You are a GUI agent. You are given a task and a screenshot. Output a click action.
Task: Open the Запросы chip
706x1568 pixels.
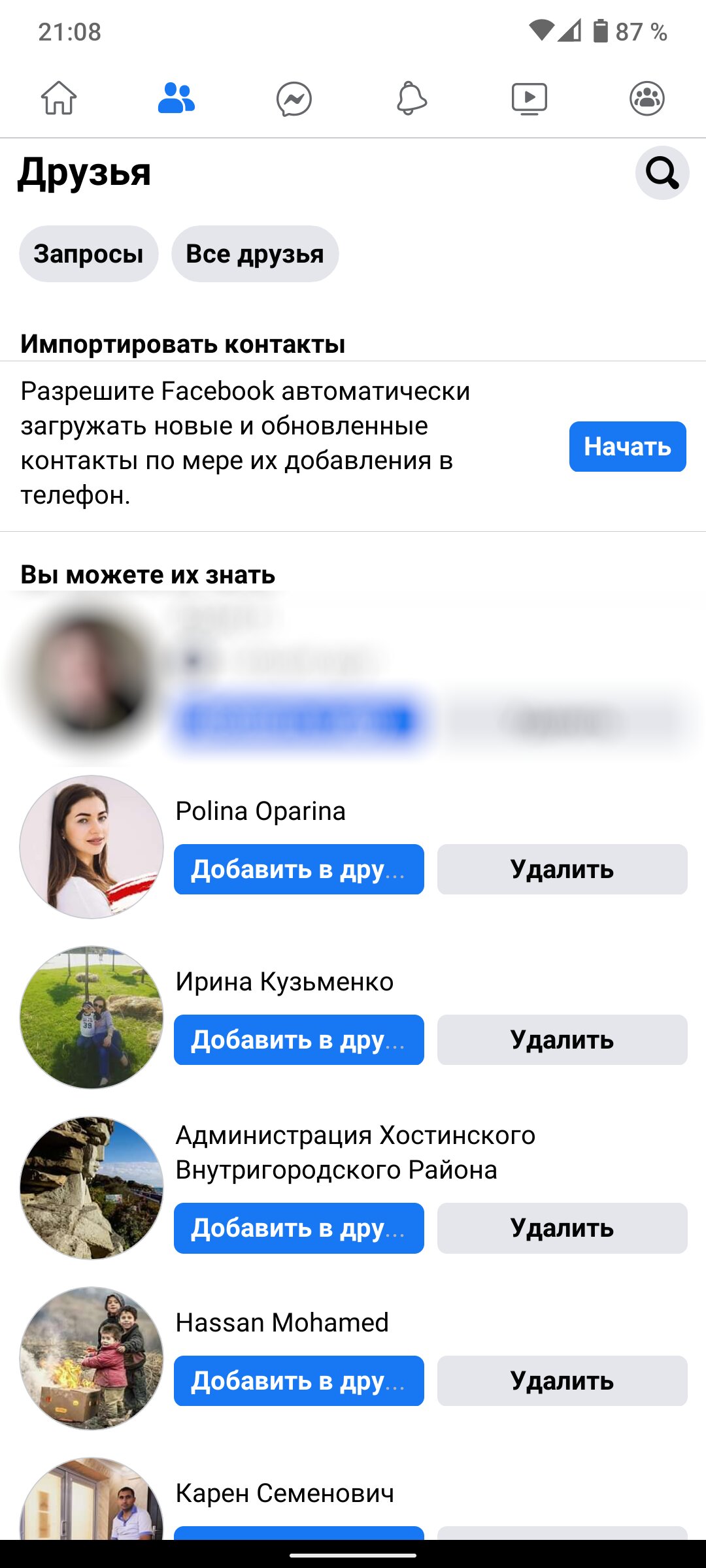click(89, 254)
